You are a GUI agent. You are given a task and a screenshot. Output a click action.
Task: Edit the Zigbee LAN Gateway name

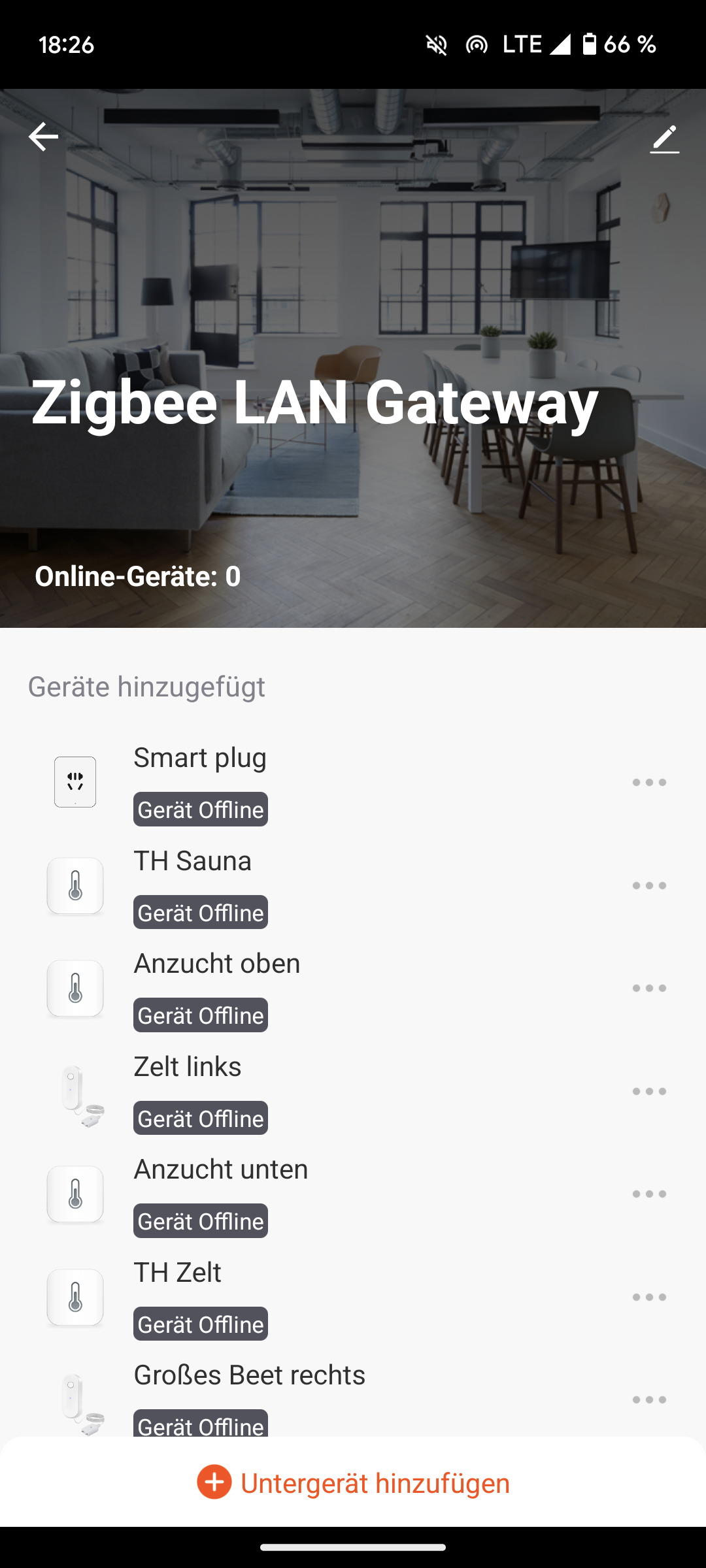point(664,139)
